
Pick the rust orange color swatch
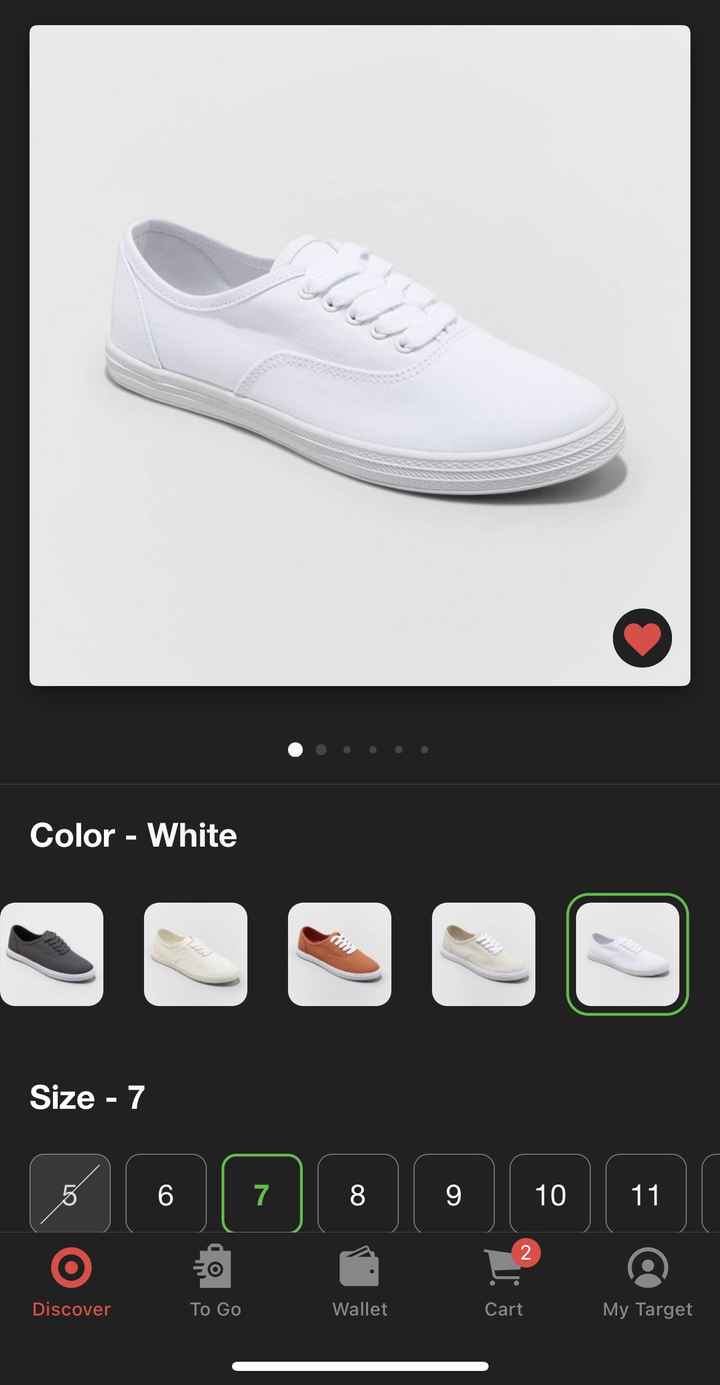[x=339, y=954]
